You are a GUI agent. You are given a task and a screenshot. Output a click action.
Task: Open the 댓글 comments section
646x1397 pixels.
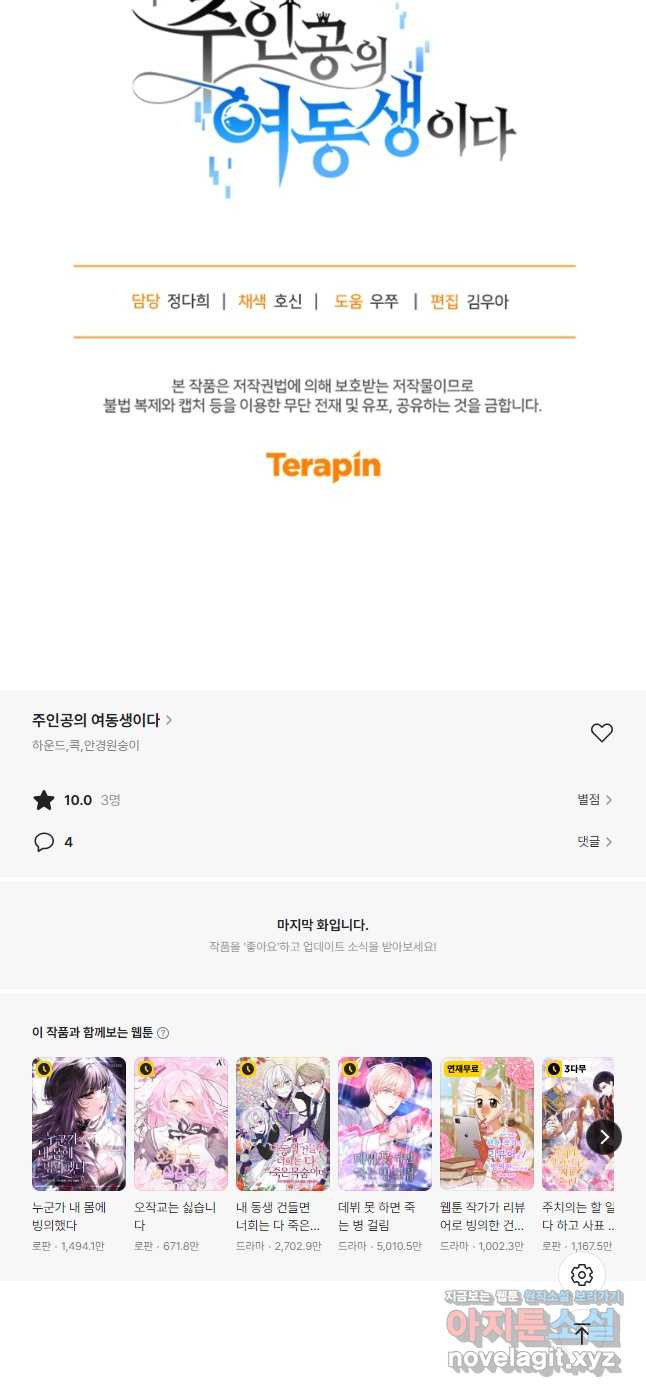tap(594, 842)
